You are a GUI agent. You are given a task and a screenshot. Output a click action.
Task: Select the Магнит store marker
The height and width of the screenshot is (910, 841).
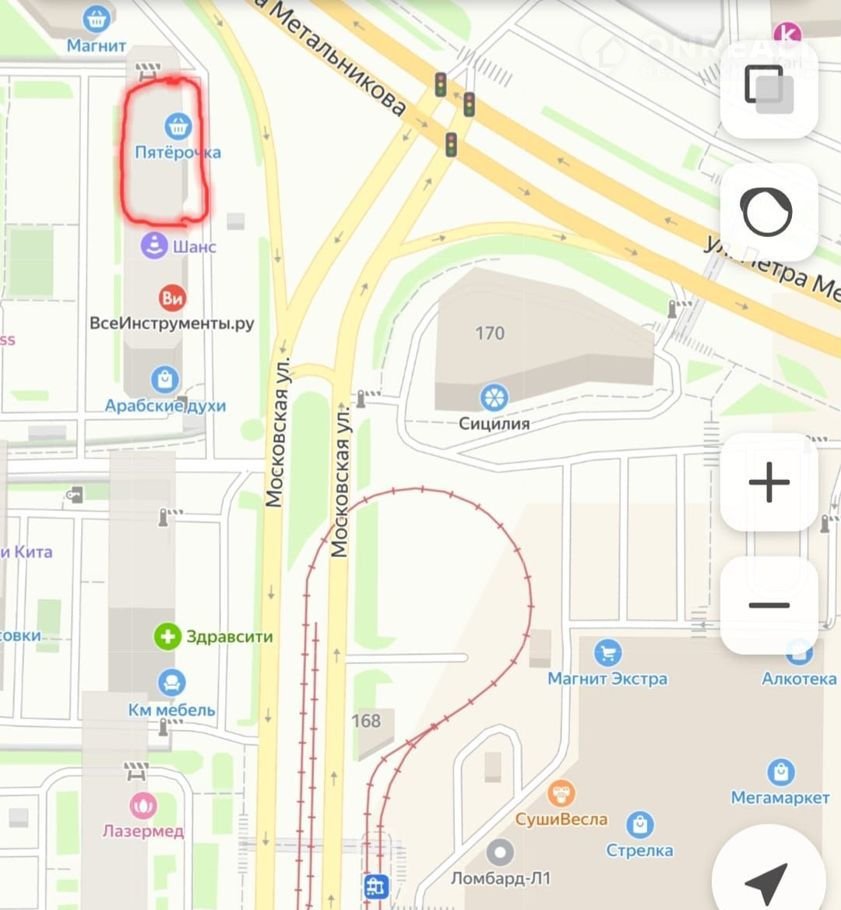click(96, 18)
